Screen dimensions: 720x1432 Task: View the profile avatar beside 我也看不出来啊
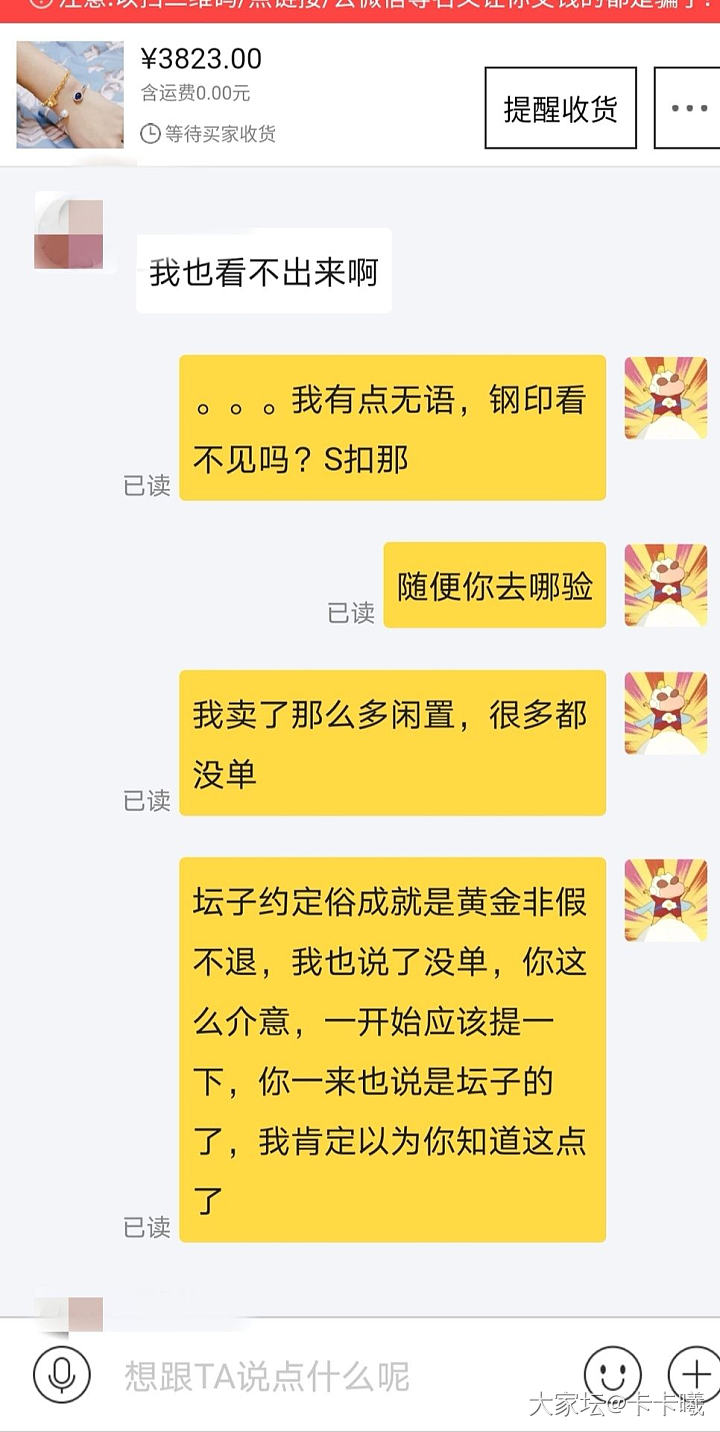(69, 234)
